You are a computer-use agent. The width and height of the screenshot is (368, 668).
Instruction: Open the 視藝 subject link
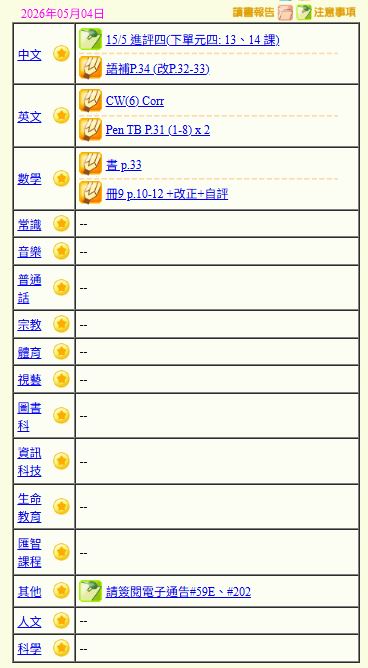click(x=29, y=380)
